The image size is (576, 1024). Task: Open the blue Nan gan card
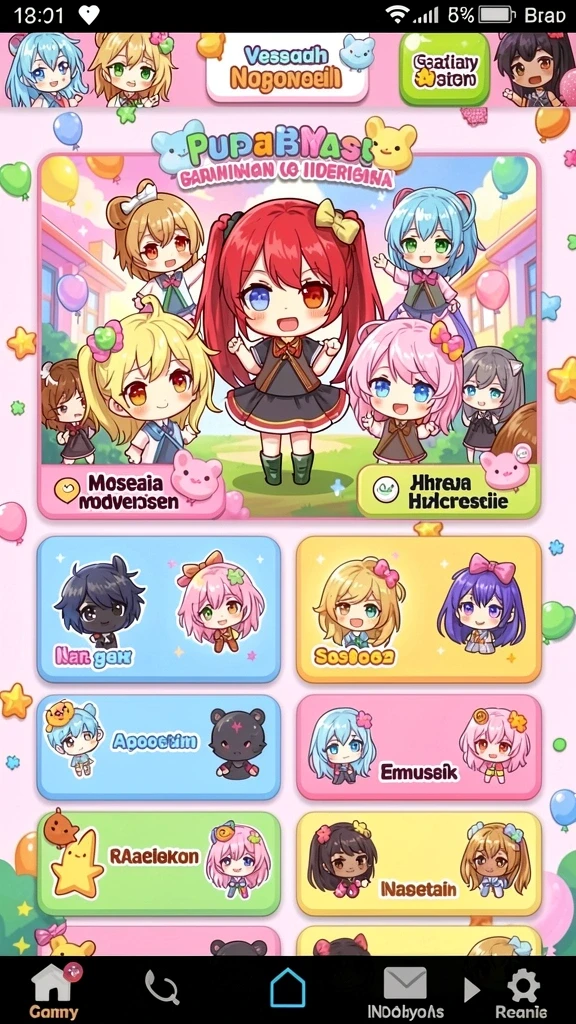pyautogui.click(x=159, y=609)
